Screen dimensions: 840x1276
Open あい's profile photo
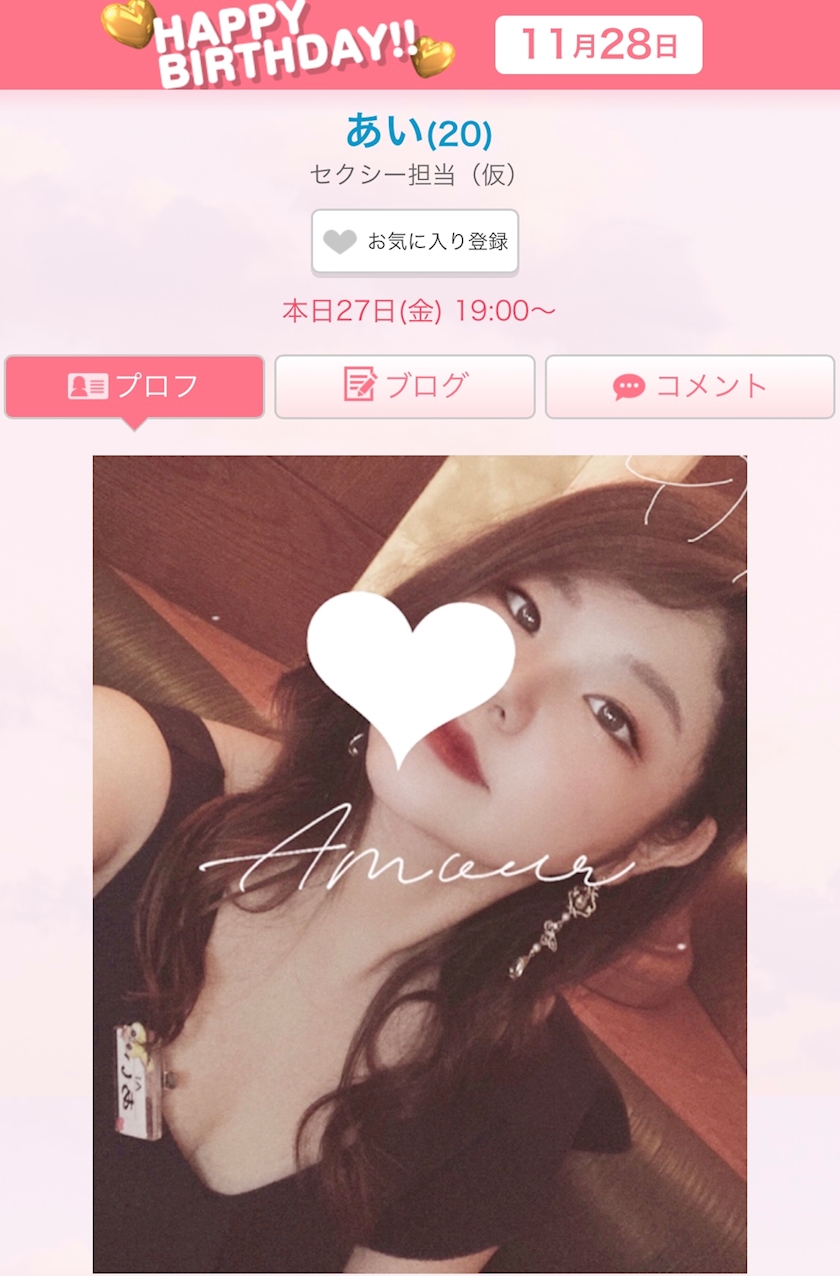pos(420,864)
